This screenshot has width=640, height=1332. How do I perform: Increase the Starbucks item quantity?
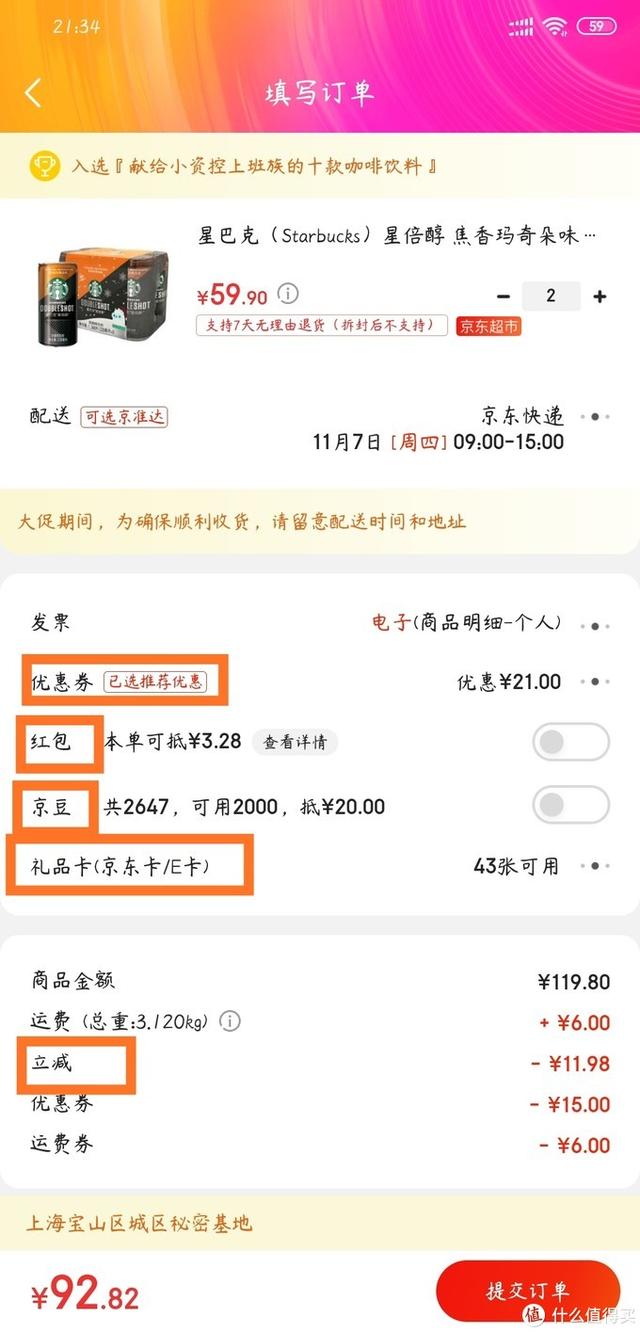pos(600,296)
